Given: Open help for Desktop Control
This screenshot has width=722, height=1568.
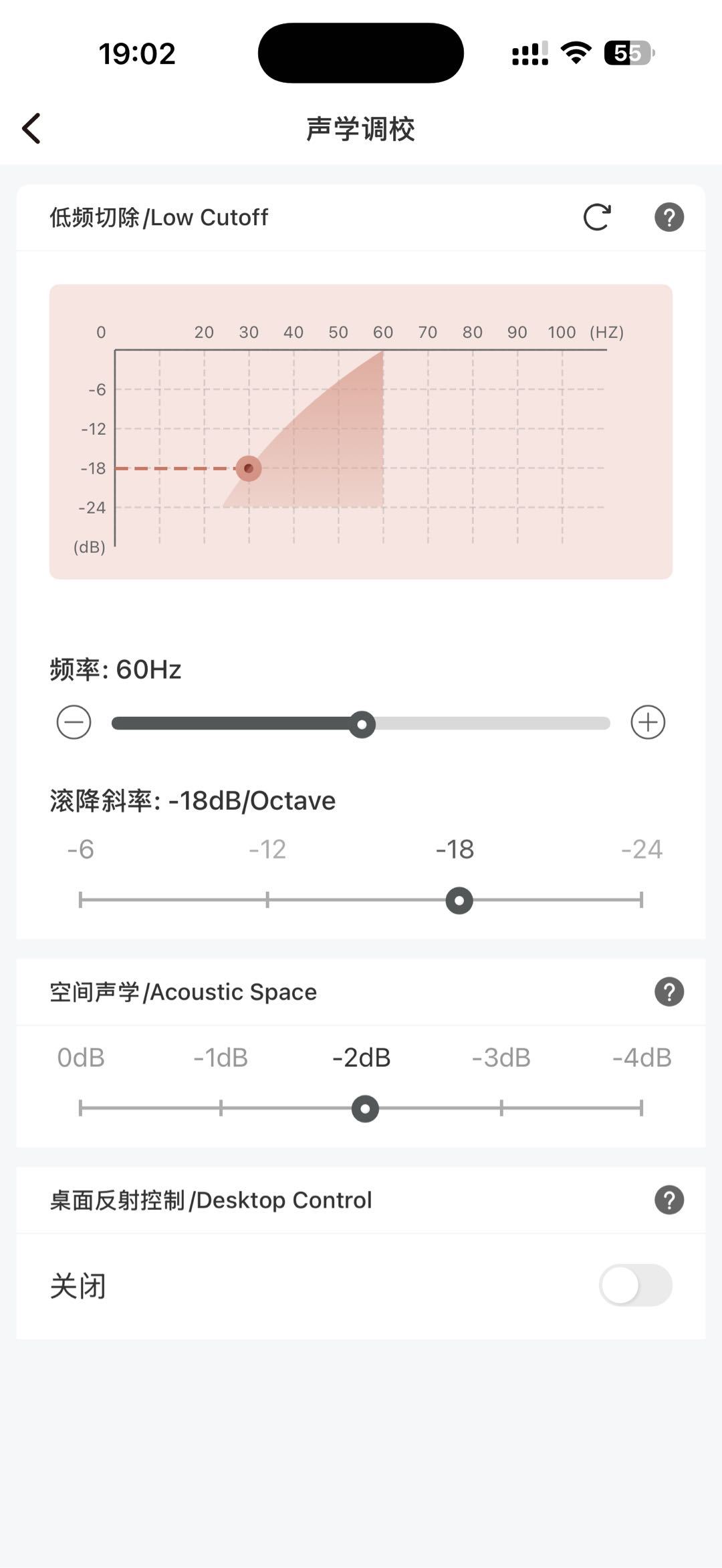Looking at the screenshot, I should [669, 1200].
